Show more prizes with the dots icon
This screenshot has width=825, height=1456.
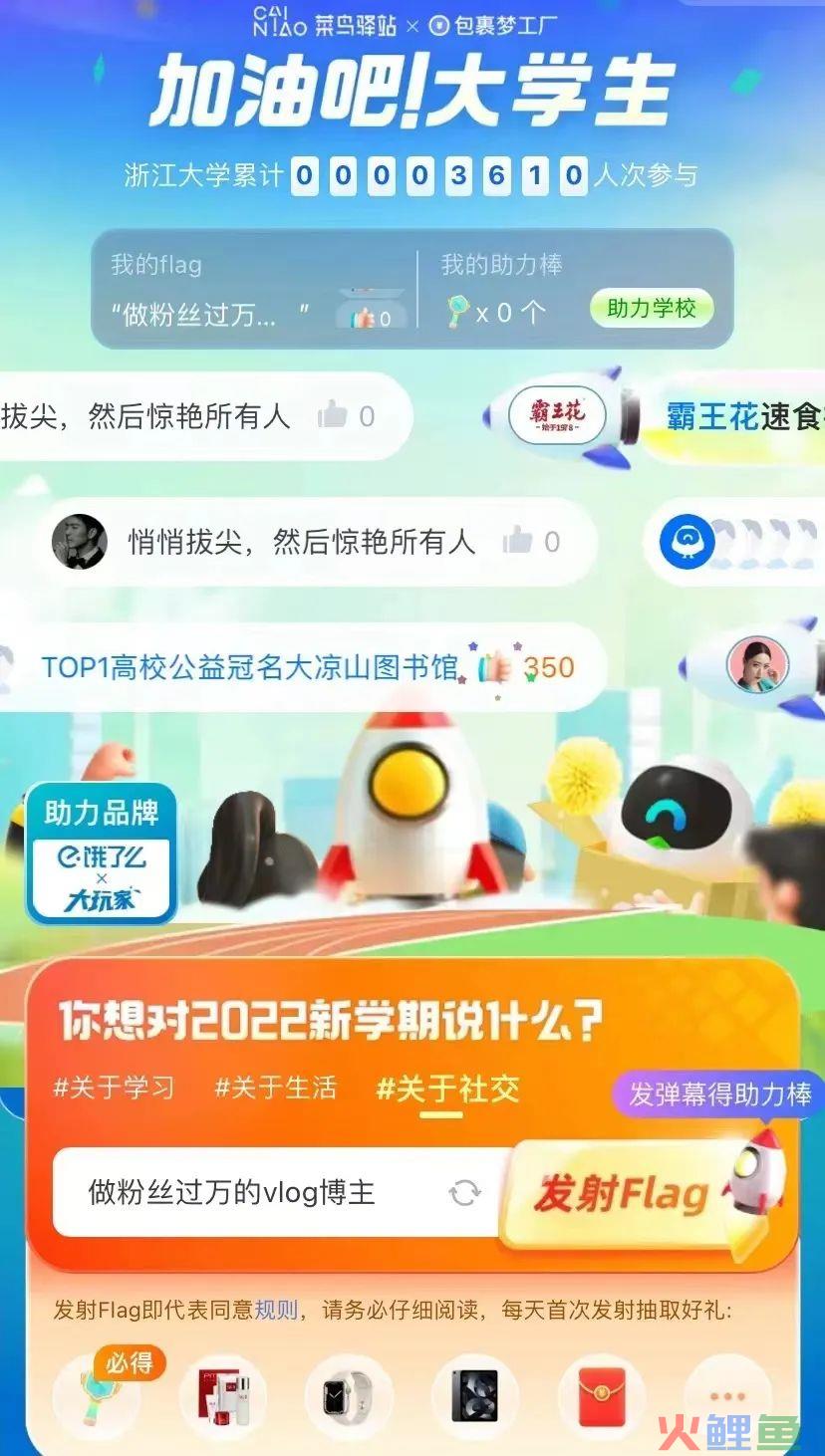tap(728, 1398)
